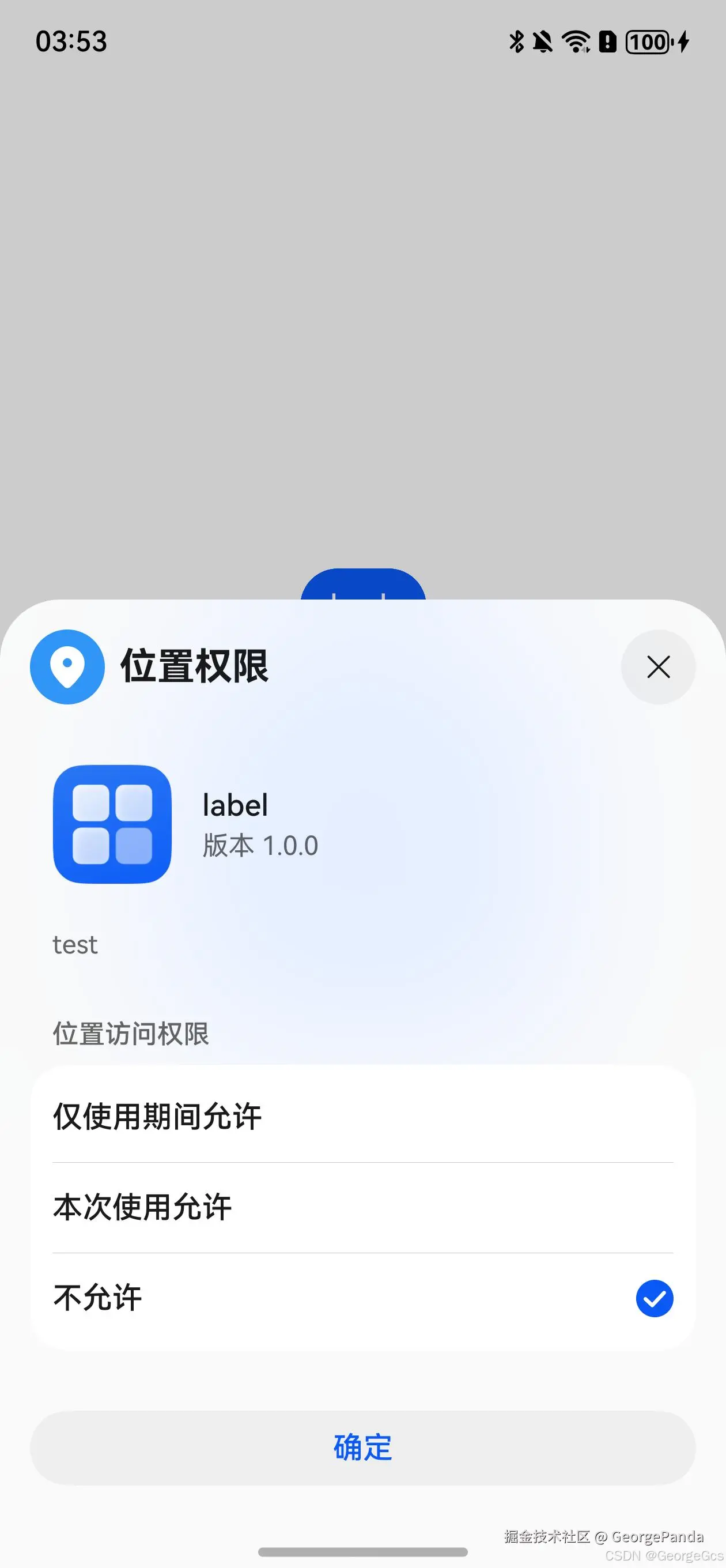Screen dimensions: 726x1568
Task: Select the 仅使用期间允许 permission option
Action: tap(362, 1115)
